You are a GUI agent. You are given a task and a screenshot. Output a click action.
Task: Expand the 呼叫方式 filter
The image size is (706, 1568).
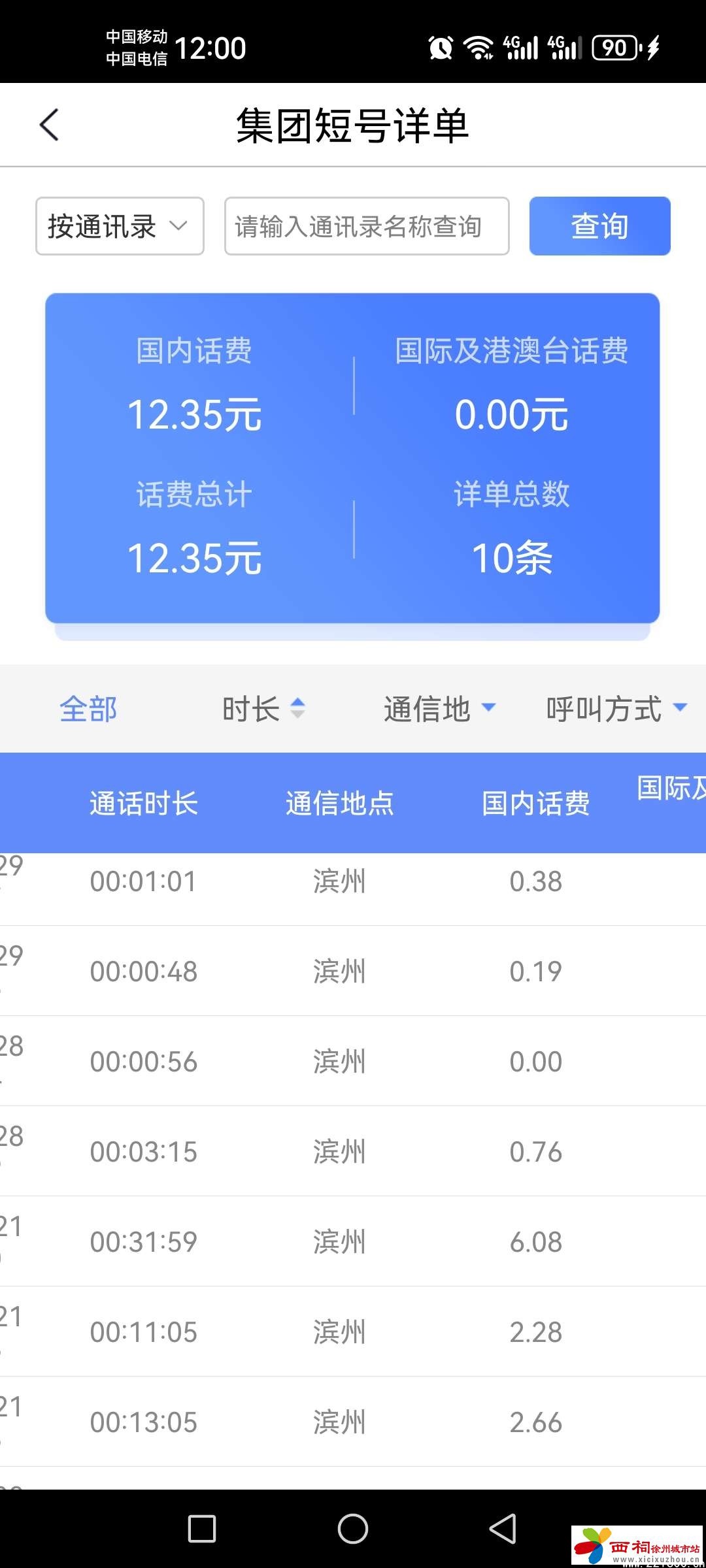616,709
